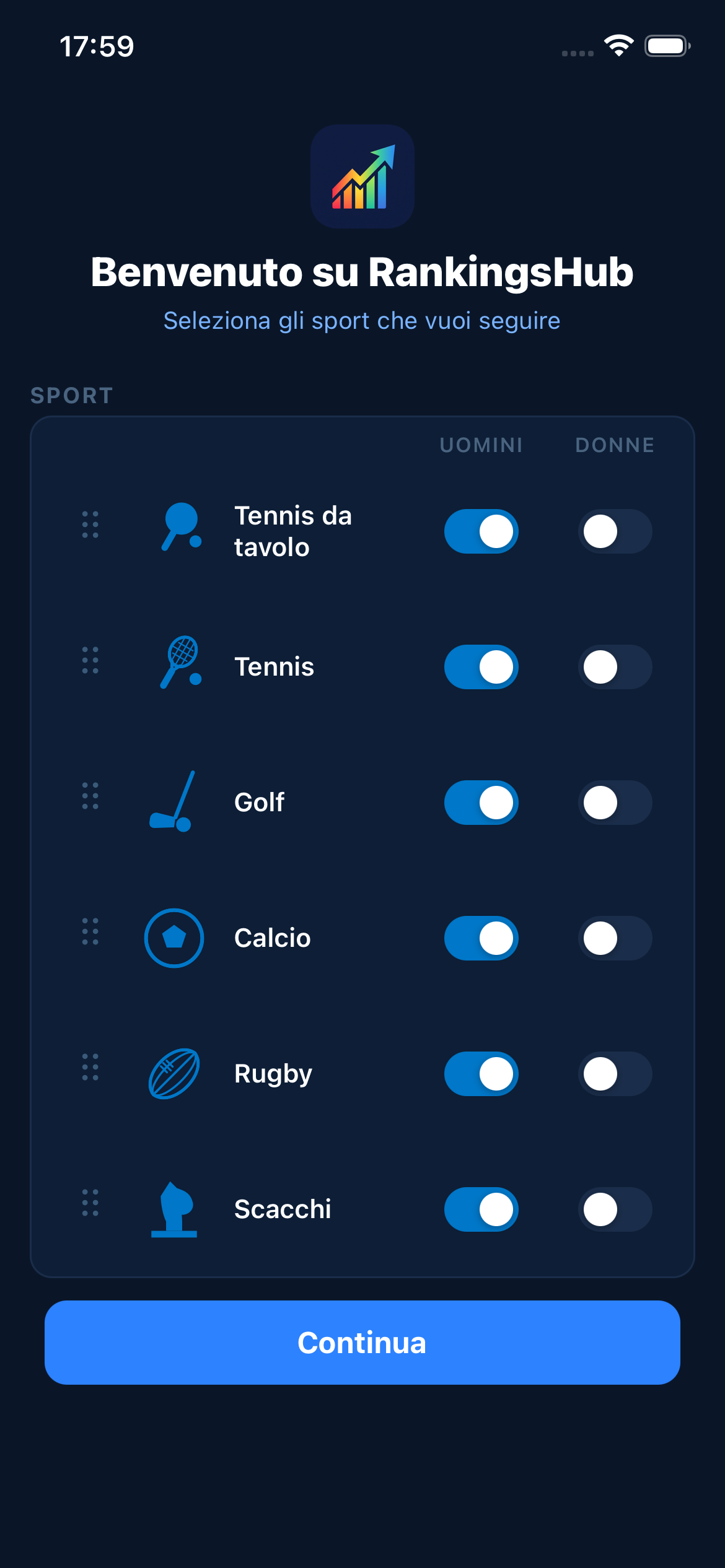Turn on Donne for Scacchi
Viewport: 725px width, 1568px height.
[x=615, y=1209]
